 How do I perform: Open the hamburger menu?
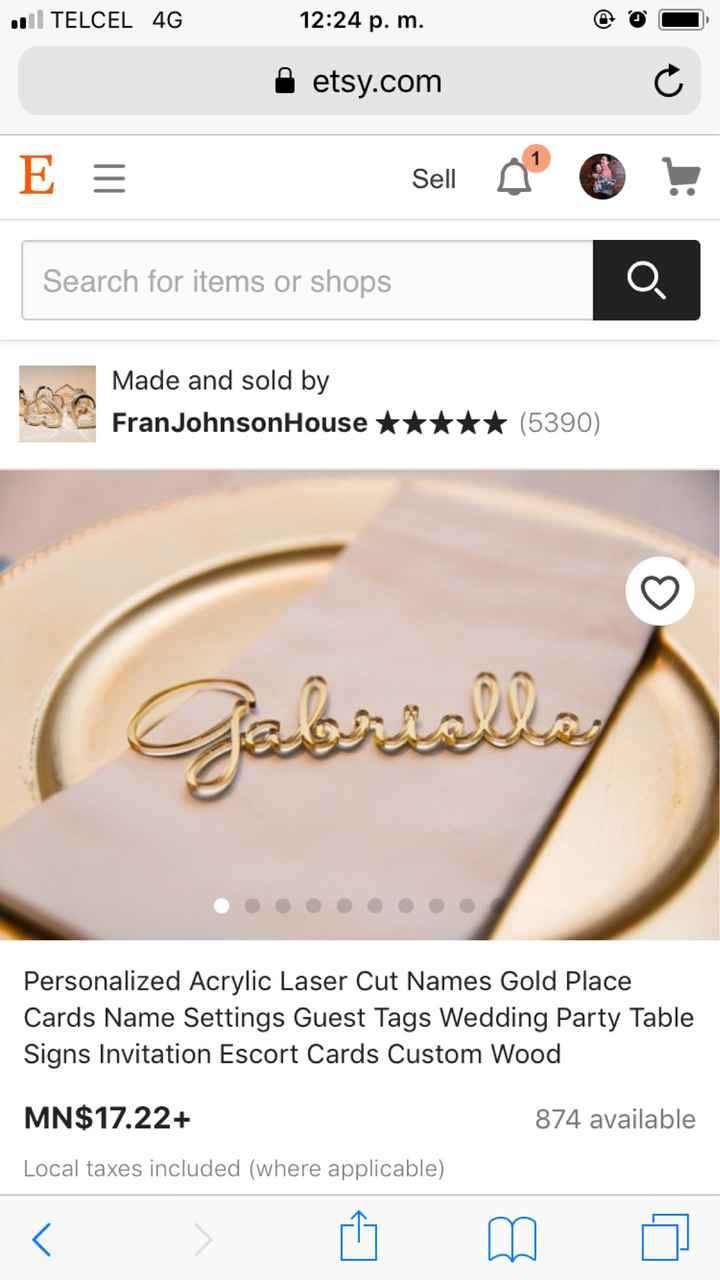pos(109,178)
